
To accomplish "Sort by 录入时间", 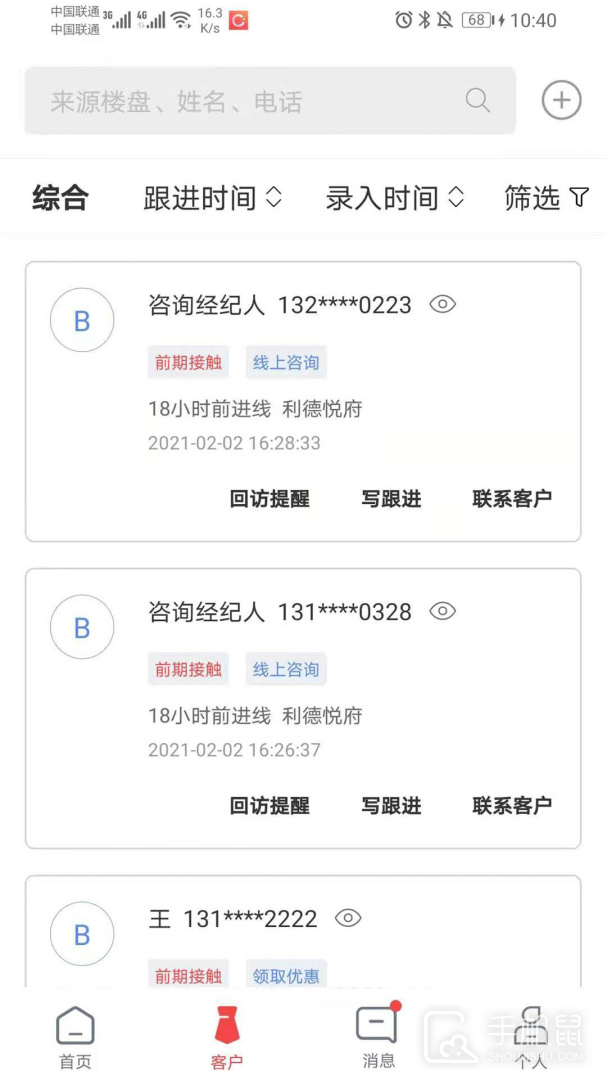I will coord(394,198).
